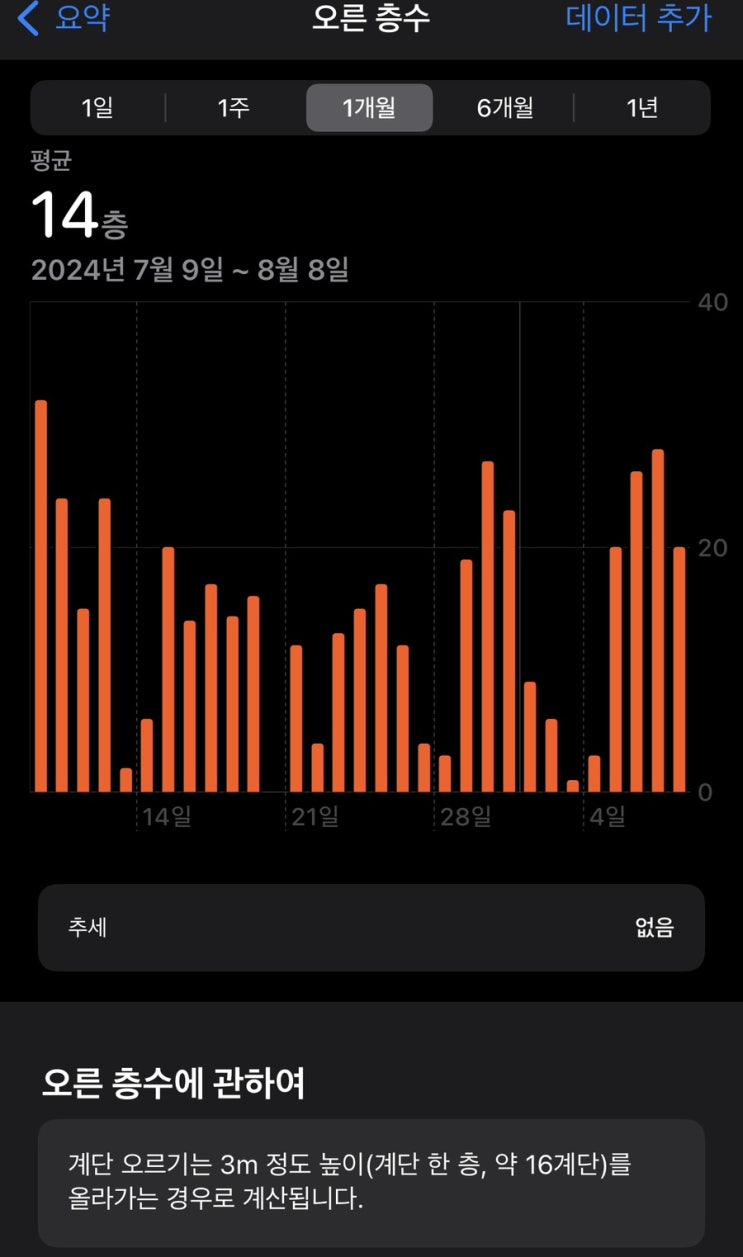This screenshot has width=743, height=1257.
Task: Switch to the 1일 view
Action: tap(97, 108)
